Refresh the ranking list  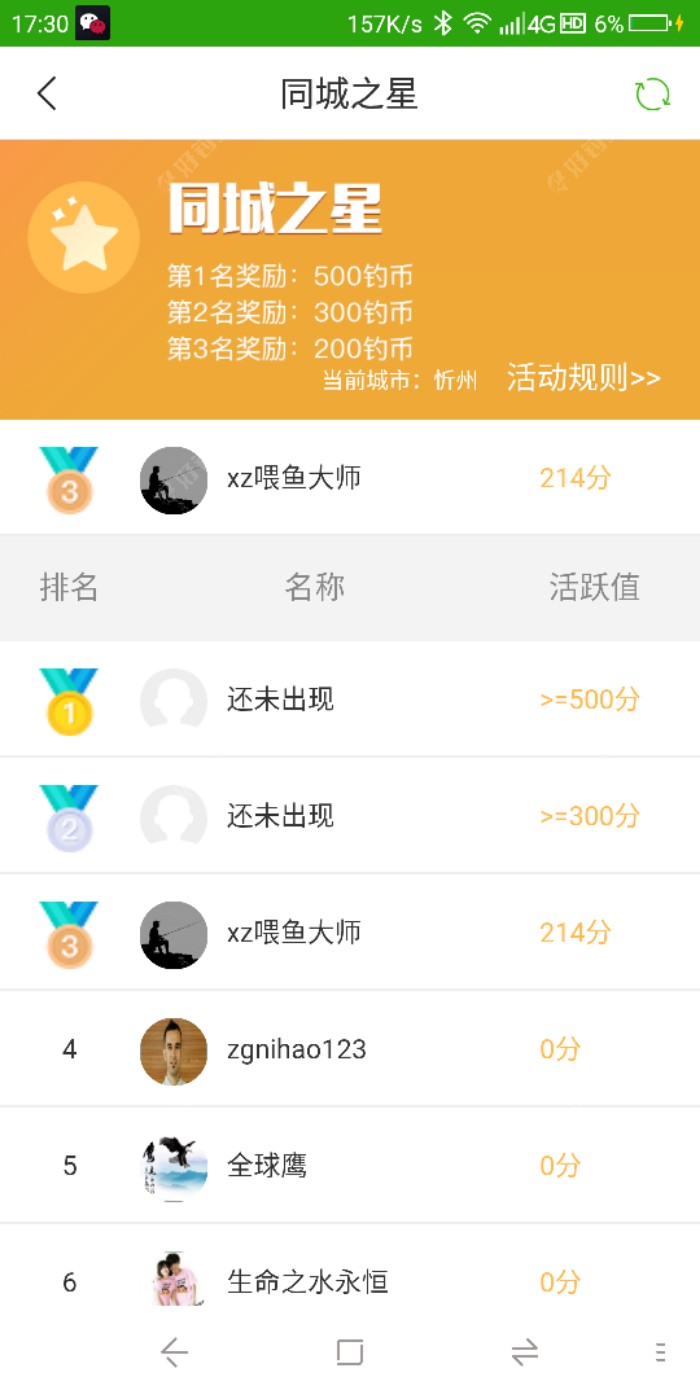coord(652,94)
